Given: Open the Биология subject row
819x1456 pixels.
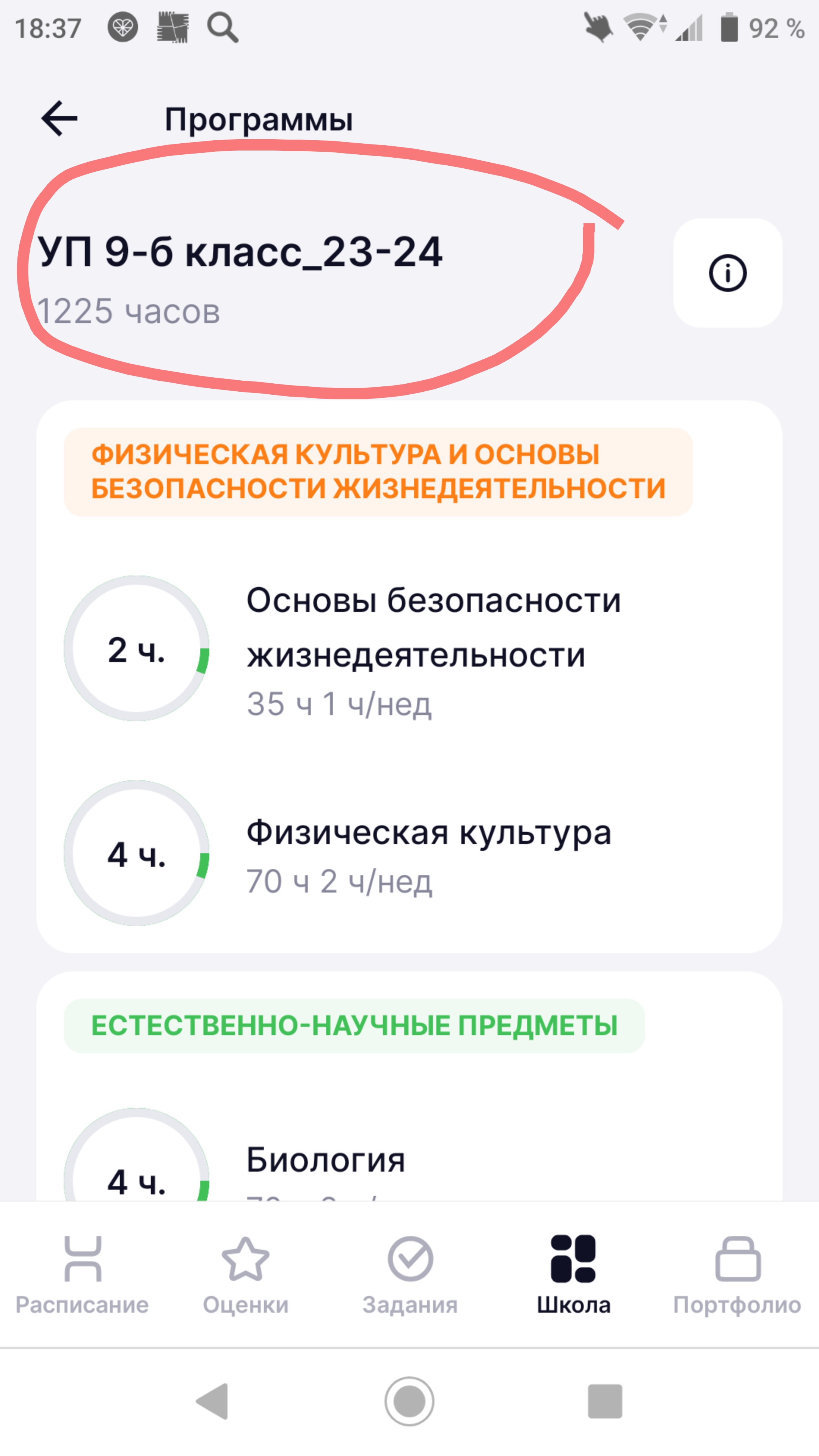Looking at the screenshot, I should point(326,1160).
